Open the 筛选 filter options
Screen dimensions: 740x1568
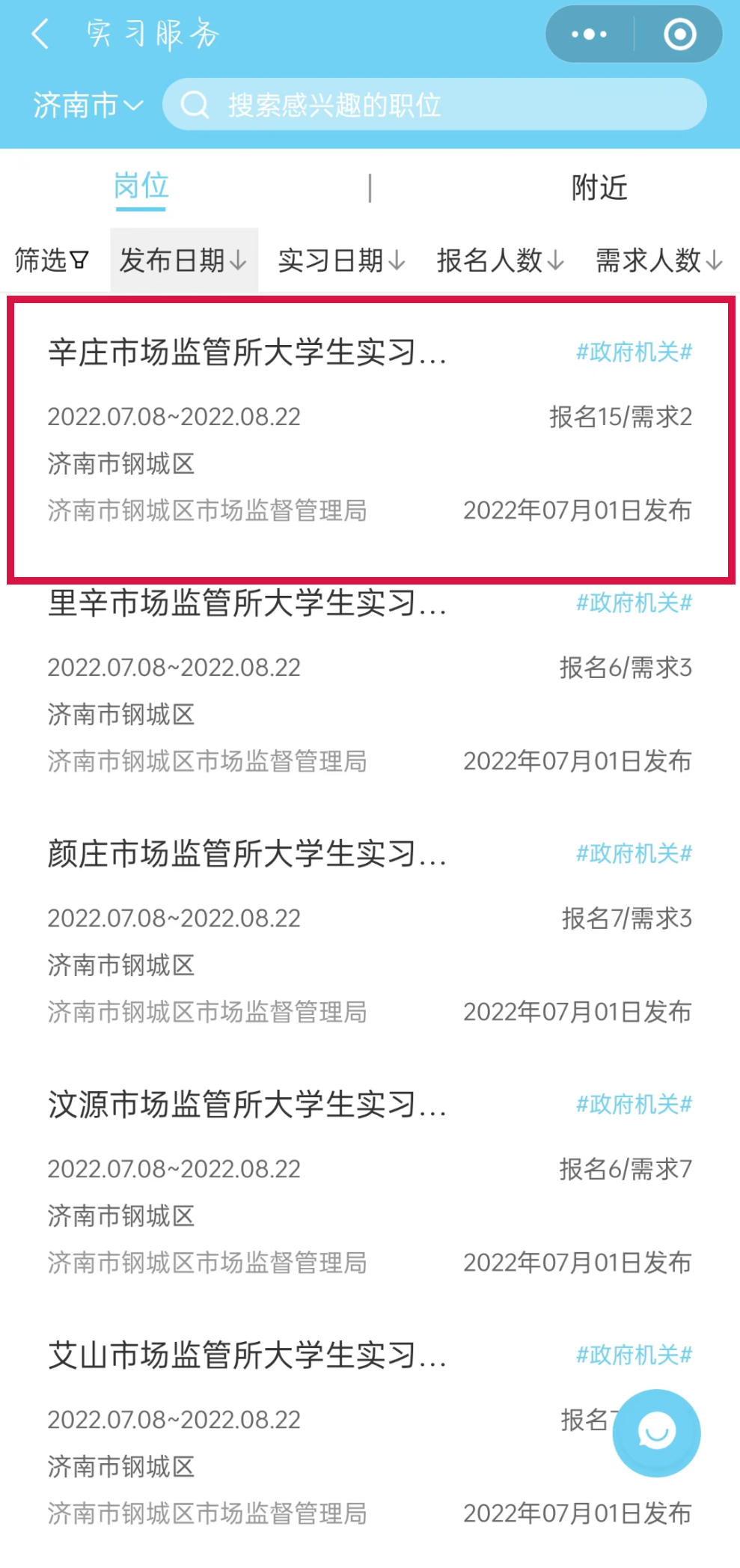51,260
